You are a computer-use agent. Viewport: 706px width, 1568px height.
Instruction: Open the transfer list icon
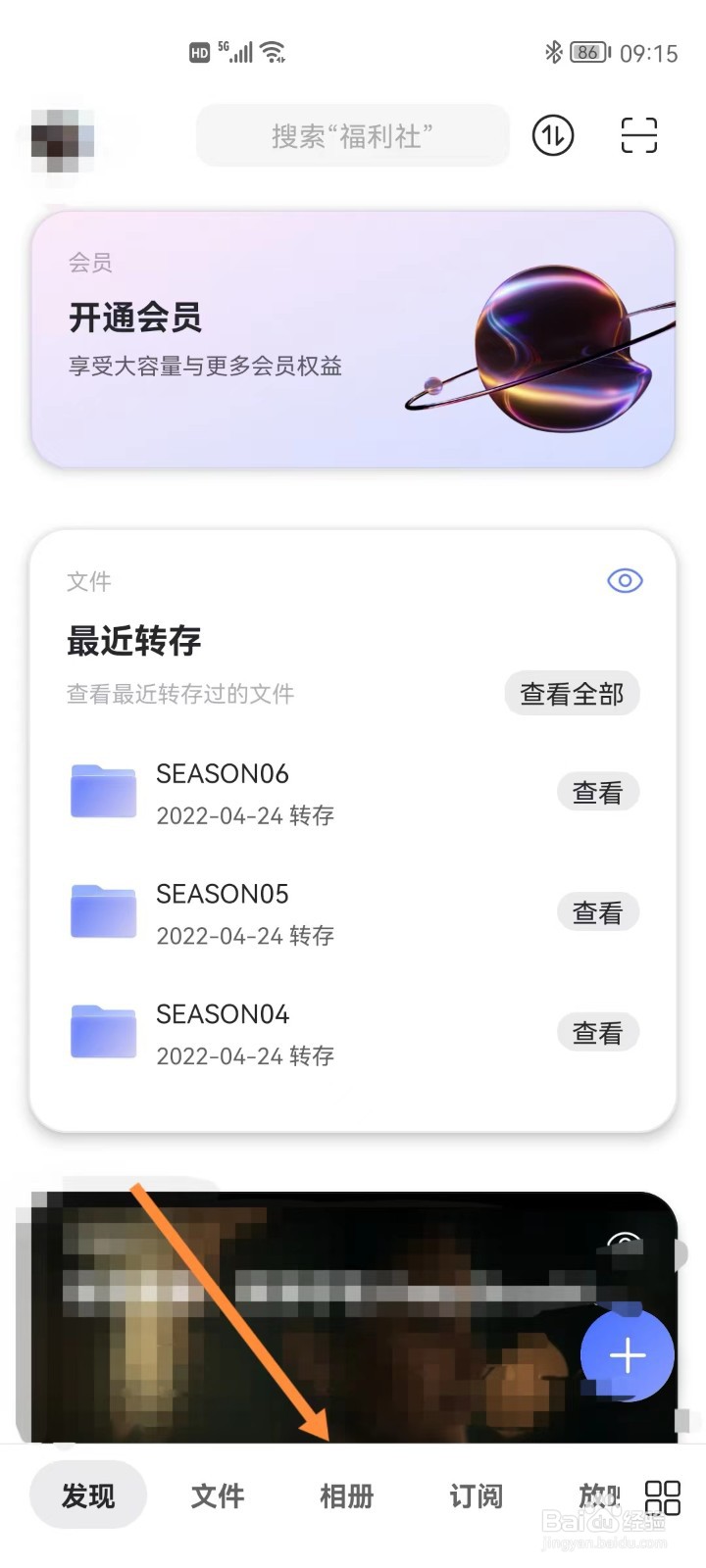(x=553, y=135)
